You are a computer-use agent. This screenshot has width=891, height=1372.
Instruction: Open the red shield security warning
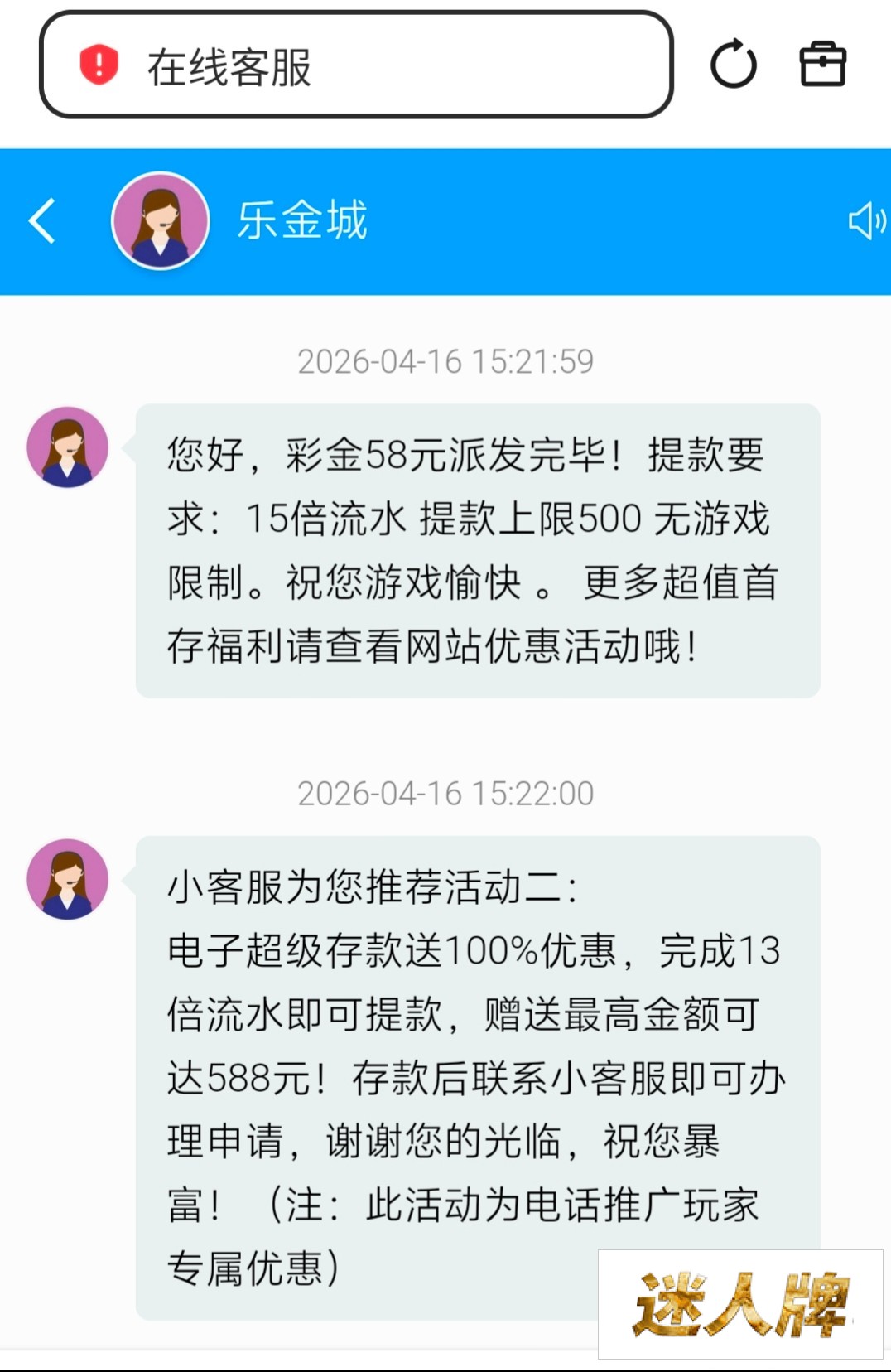click(99, 65)
